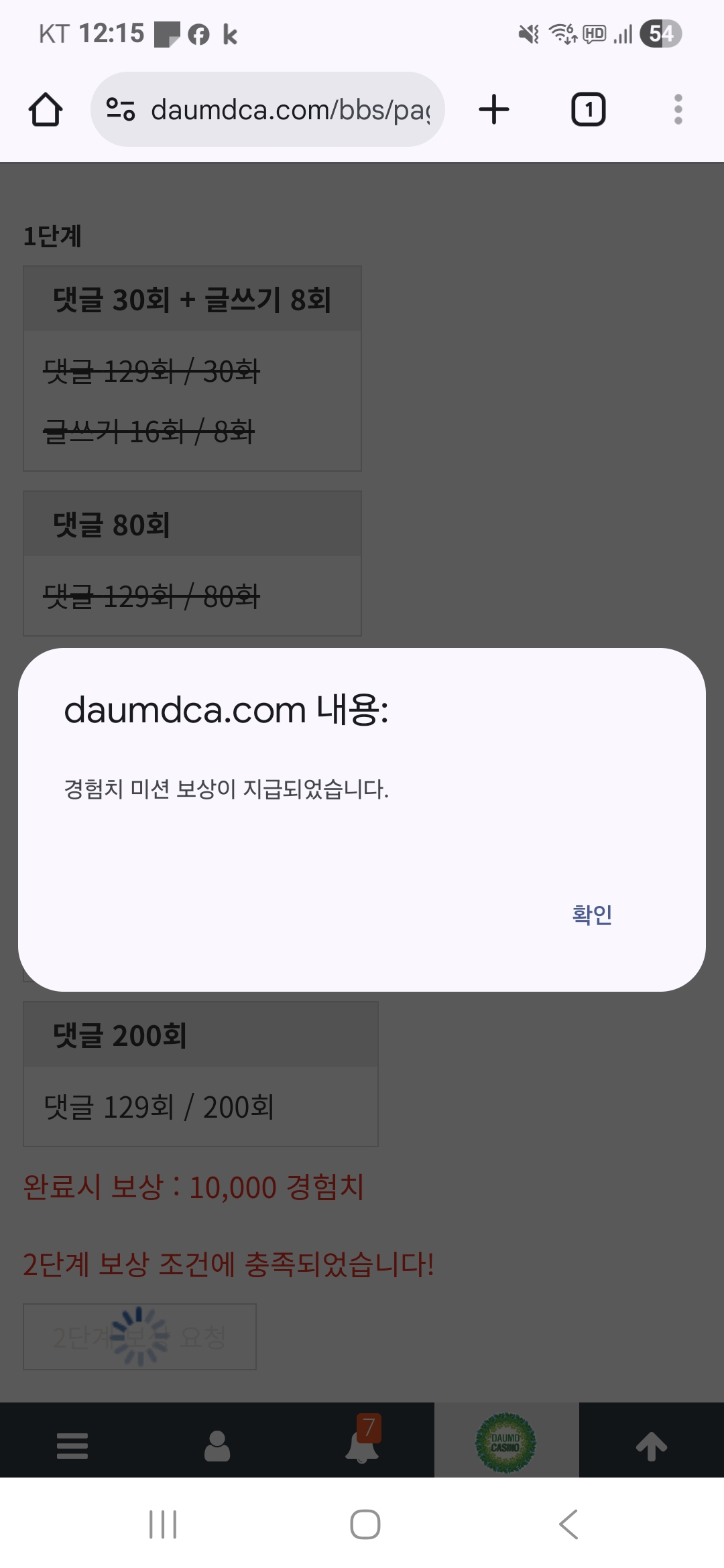Open the site hamburger menu
This screenshot has height=1568, width=724.
[x=72, y=1445]
